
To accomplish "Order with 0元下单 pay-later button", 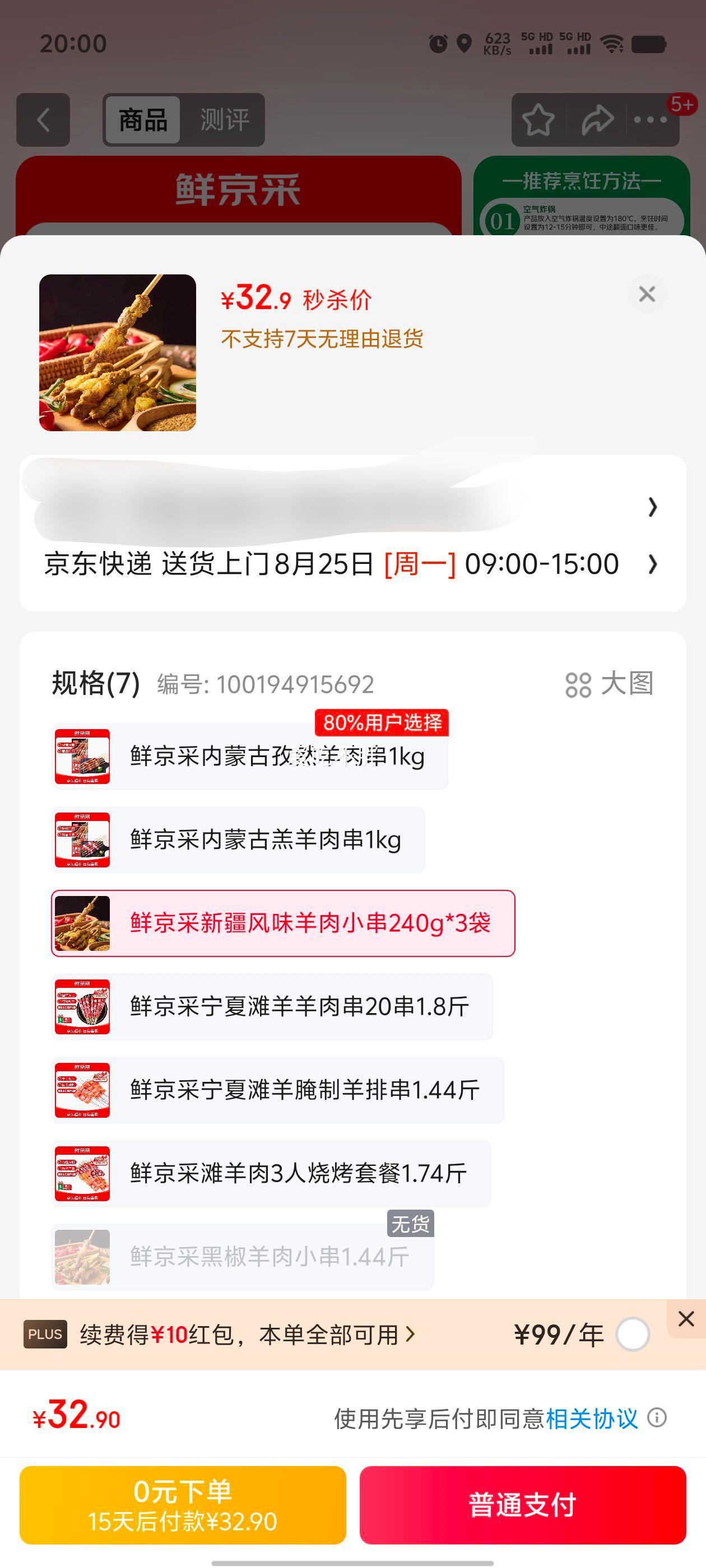I will (x=183, y=1505).
